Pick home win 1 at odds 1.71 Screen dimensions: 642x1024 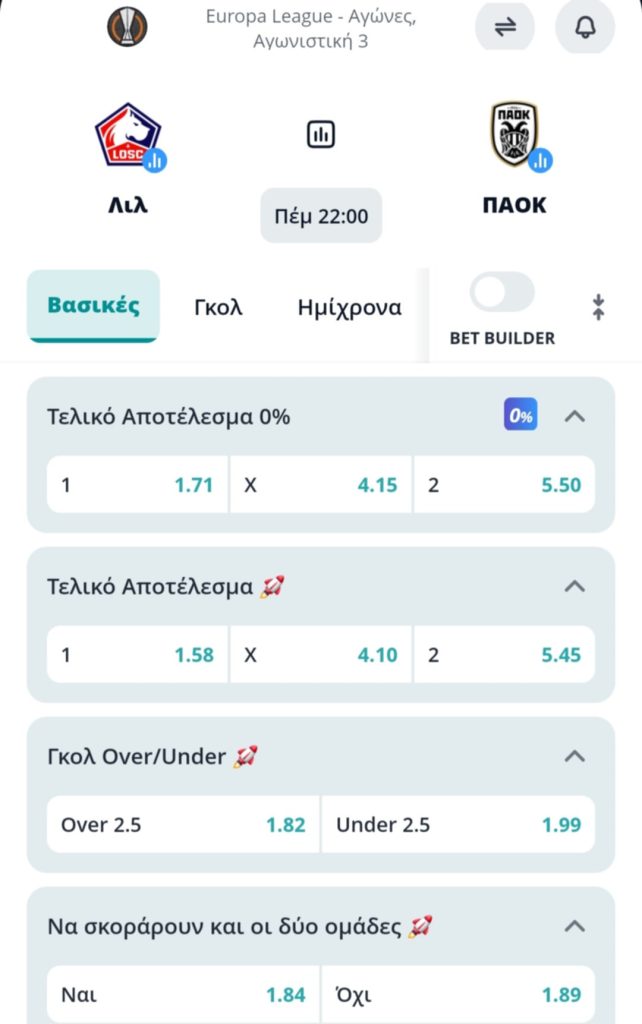(x=138, y=485)
